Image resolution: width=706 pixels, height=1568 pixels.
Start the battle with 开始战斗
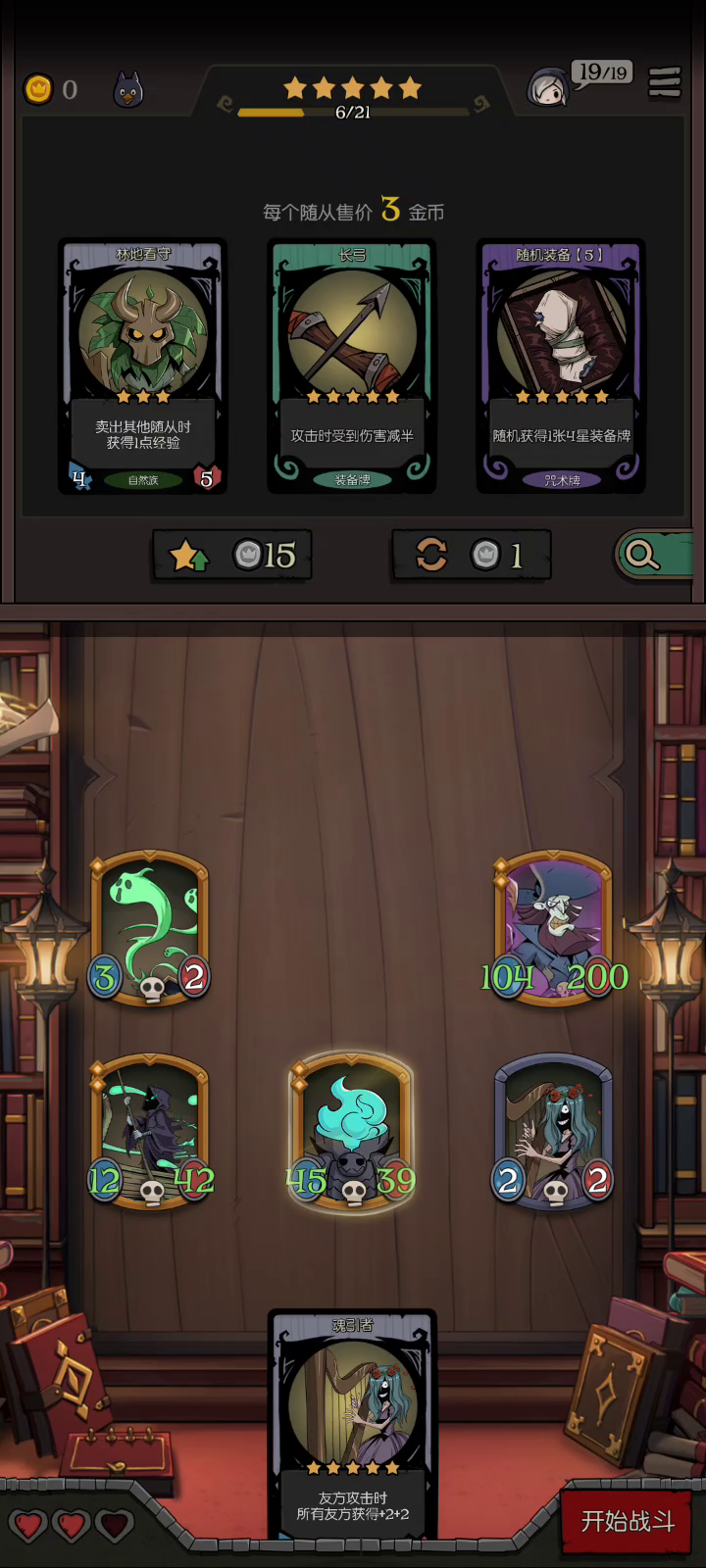tap(628, 1521)
